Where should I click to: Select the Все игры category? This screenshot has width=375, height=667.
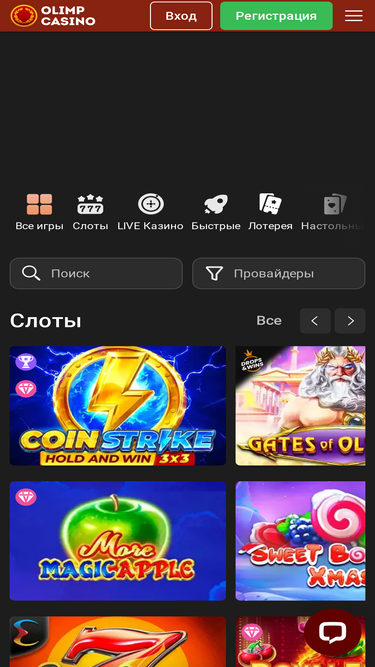coord(40,212)
